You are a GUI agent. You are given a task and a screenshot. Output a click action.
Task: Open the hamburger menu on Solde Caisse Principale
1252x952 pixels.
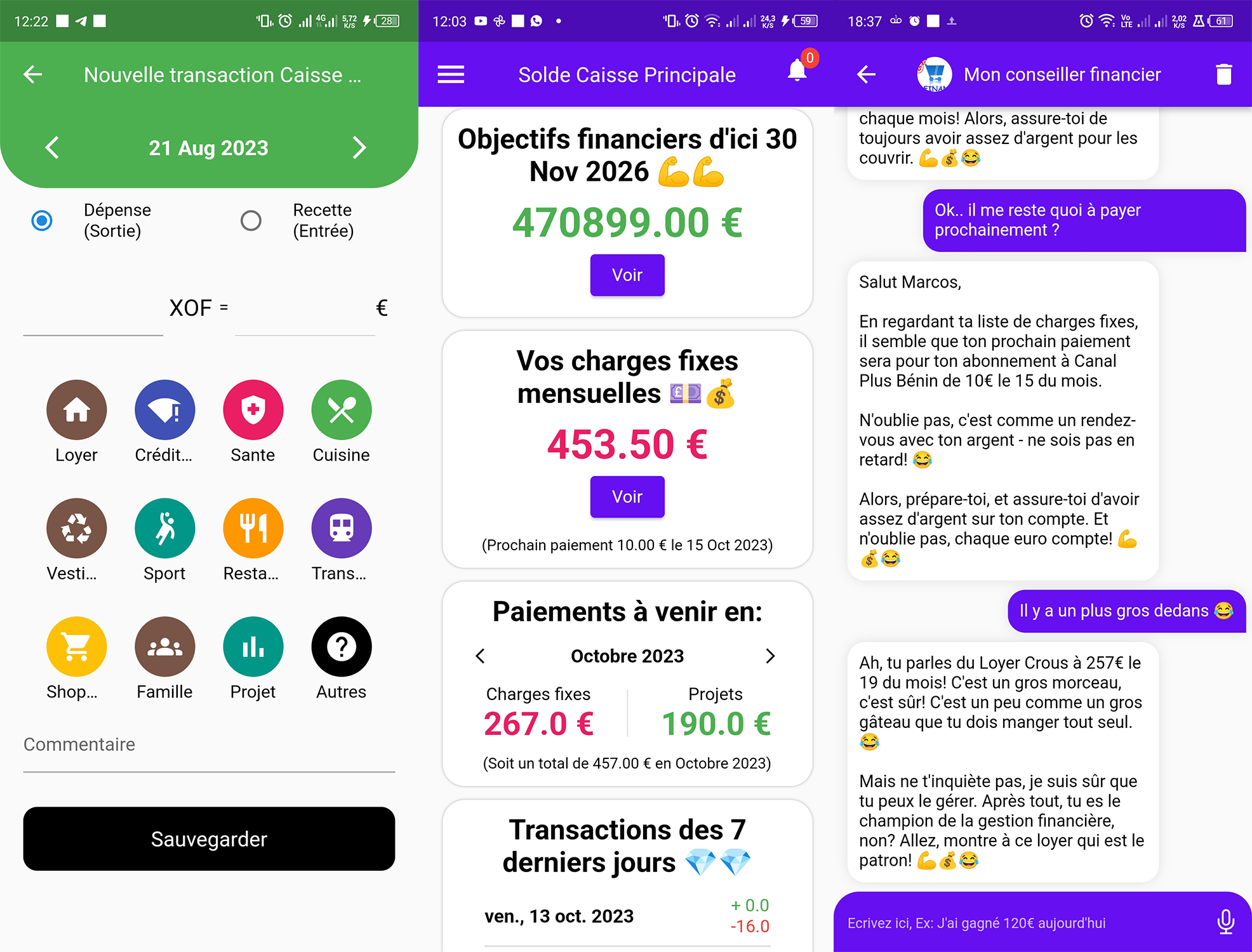tap(451, 75)
